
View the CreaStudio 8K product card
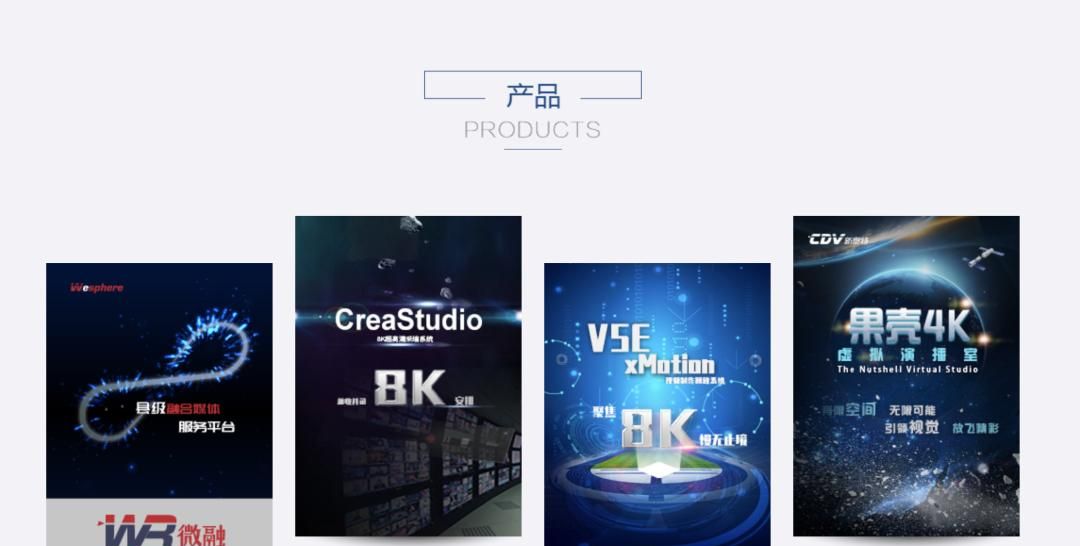[x=408, y=375]
